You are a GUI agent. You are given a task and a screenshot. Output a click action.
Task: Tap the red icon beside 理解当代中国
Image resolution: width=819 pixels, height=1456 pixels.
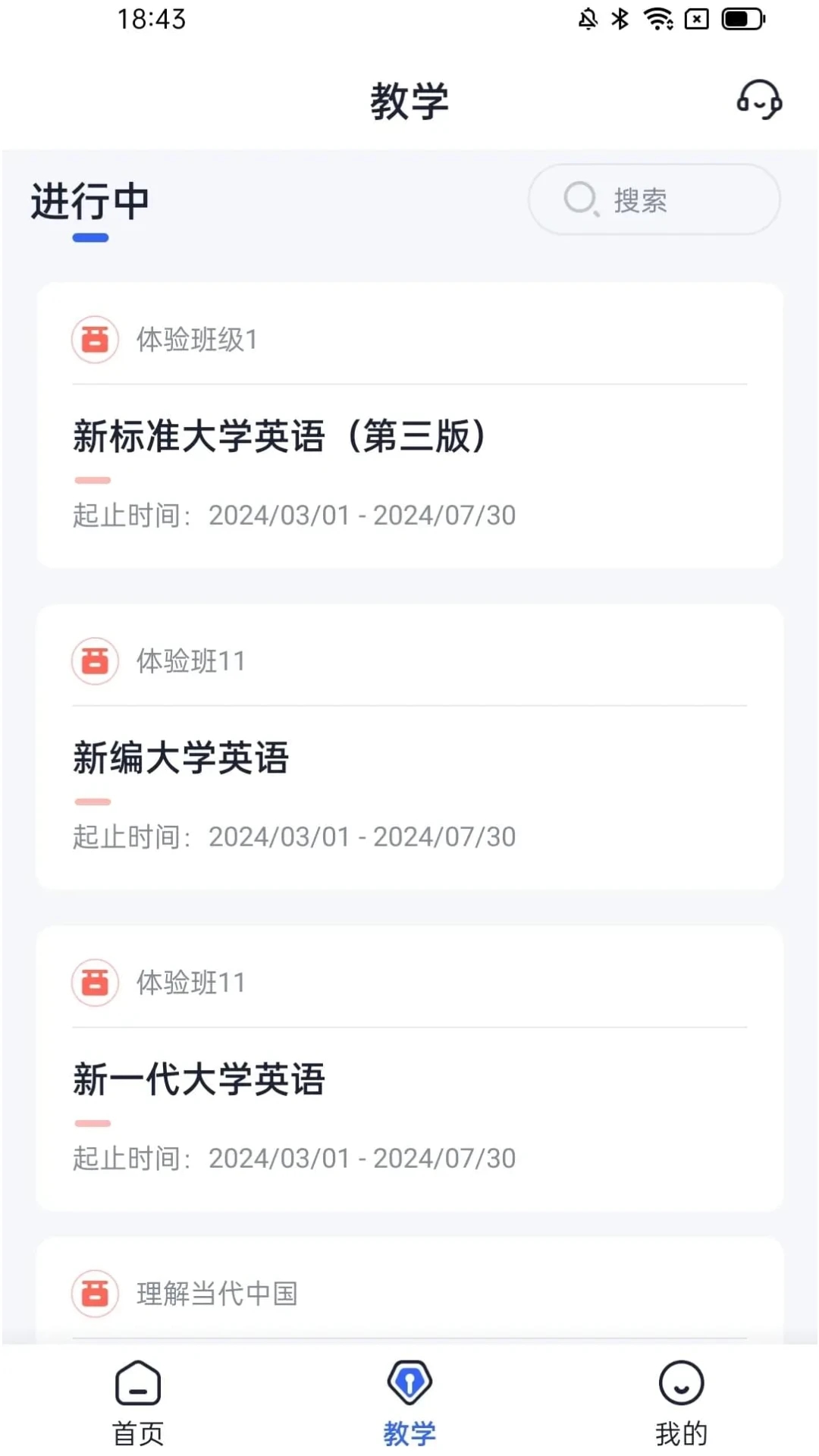(x=94, y=1294)
